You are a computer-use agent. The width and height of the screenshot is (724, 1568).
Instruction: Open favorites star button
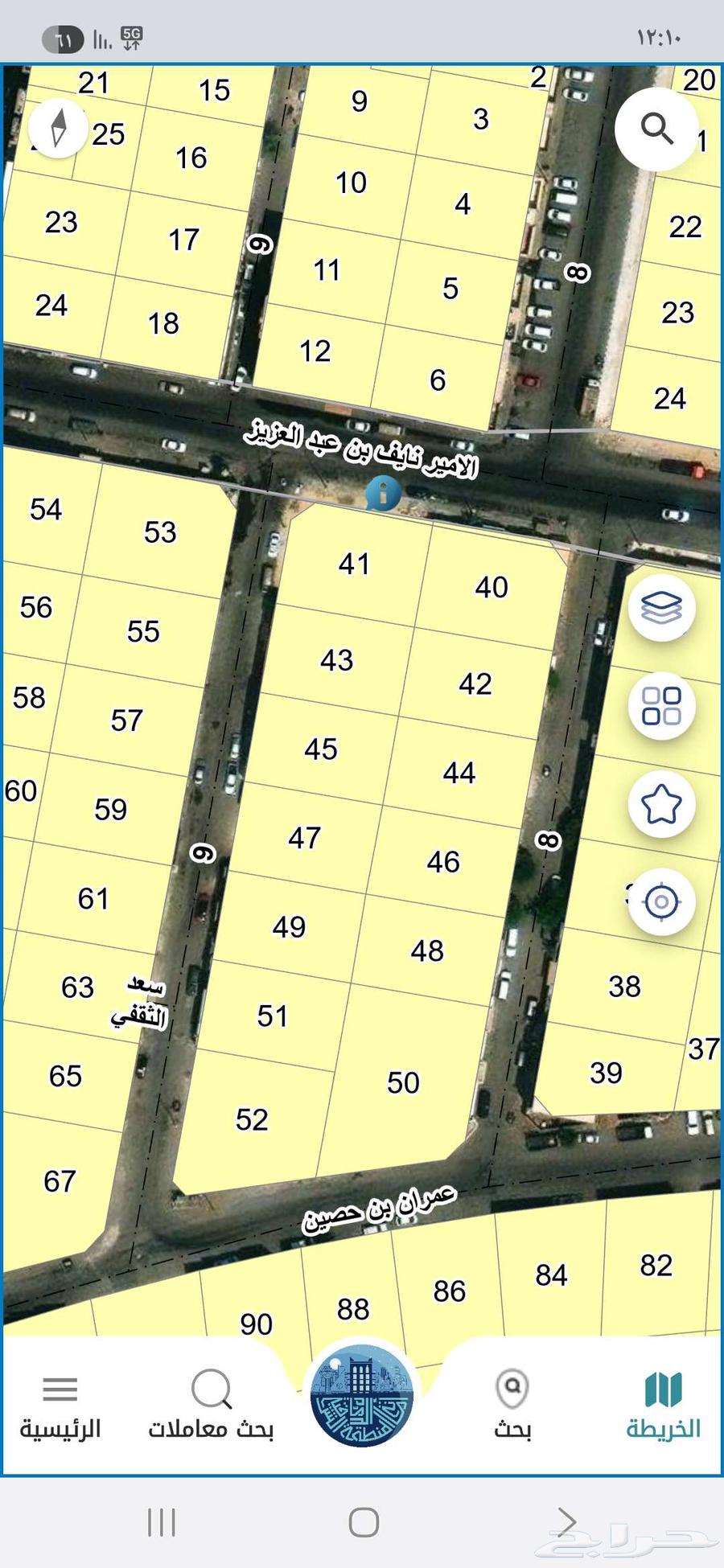pyautogui.click(x=661, y=804)
